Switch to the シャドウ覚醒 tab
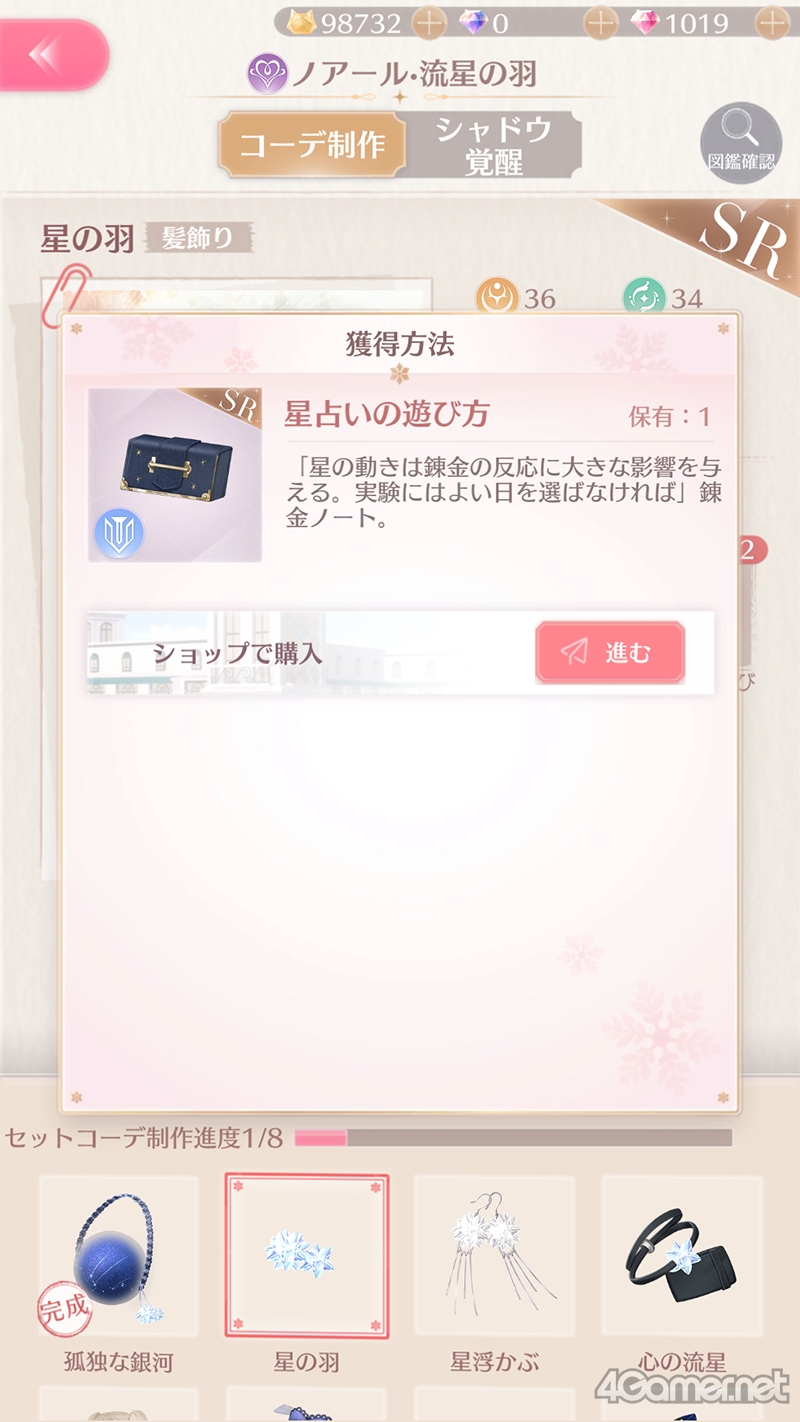Screen dimensions: 800x1422 pyautogui.click(x=494, y=145)
